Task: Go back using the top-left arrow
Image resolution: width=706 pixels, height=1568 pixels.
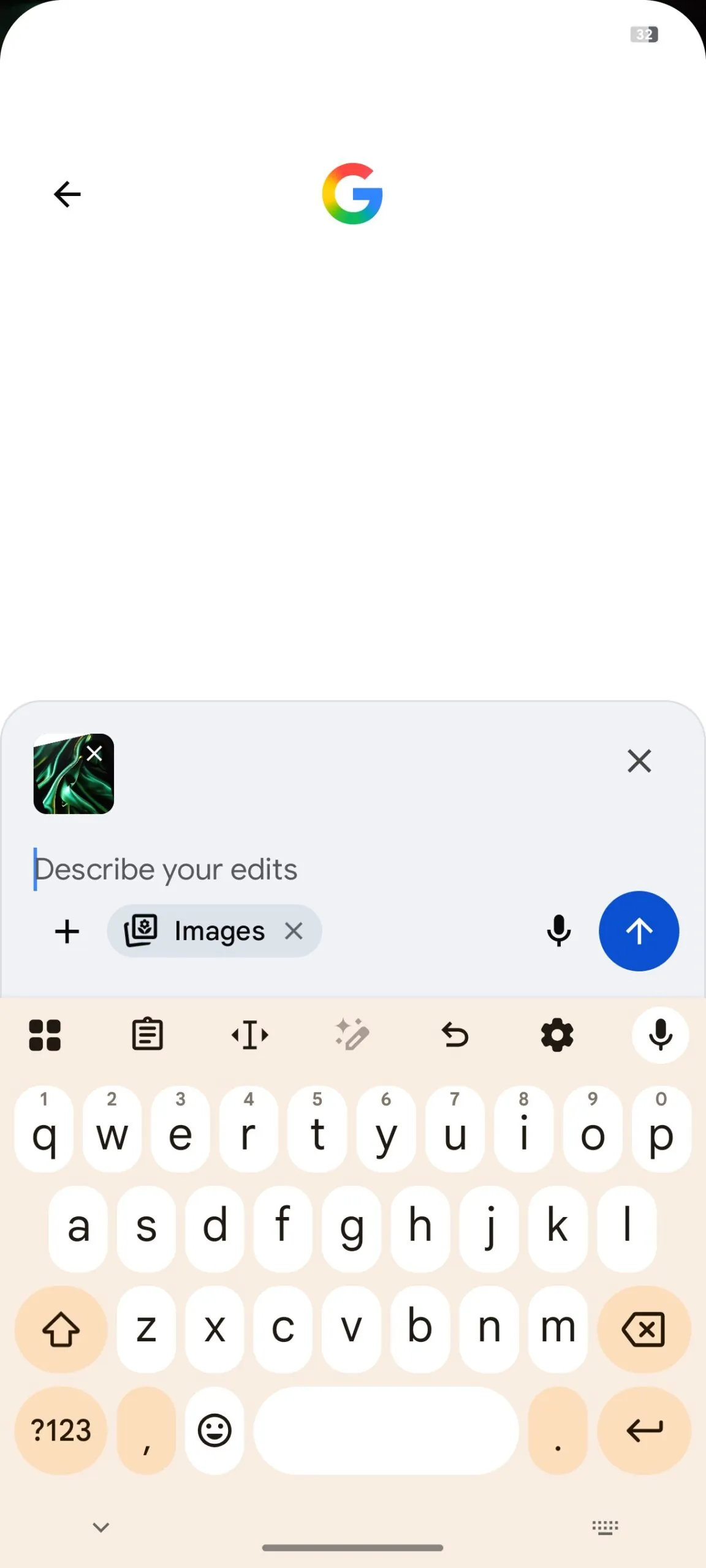Action: [67, 195]
